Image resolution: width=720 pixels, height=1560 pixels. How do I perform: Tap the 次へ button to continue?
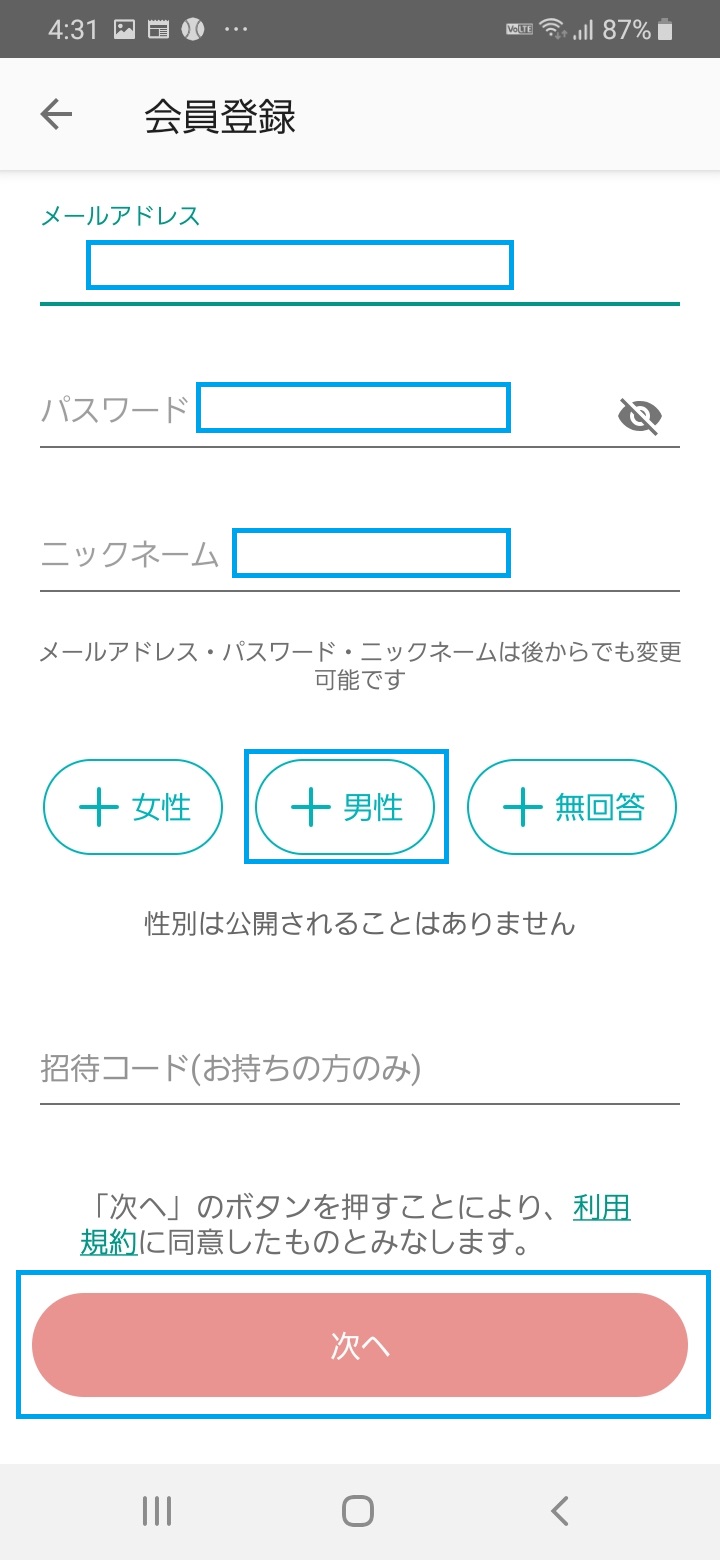coord(360,1345)
